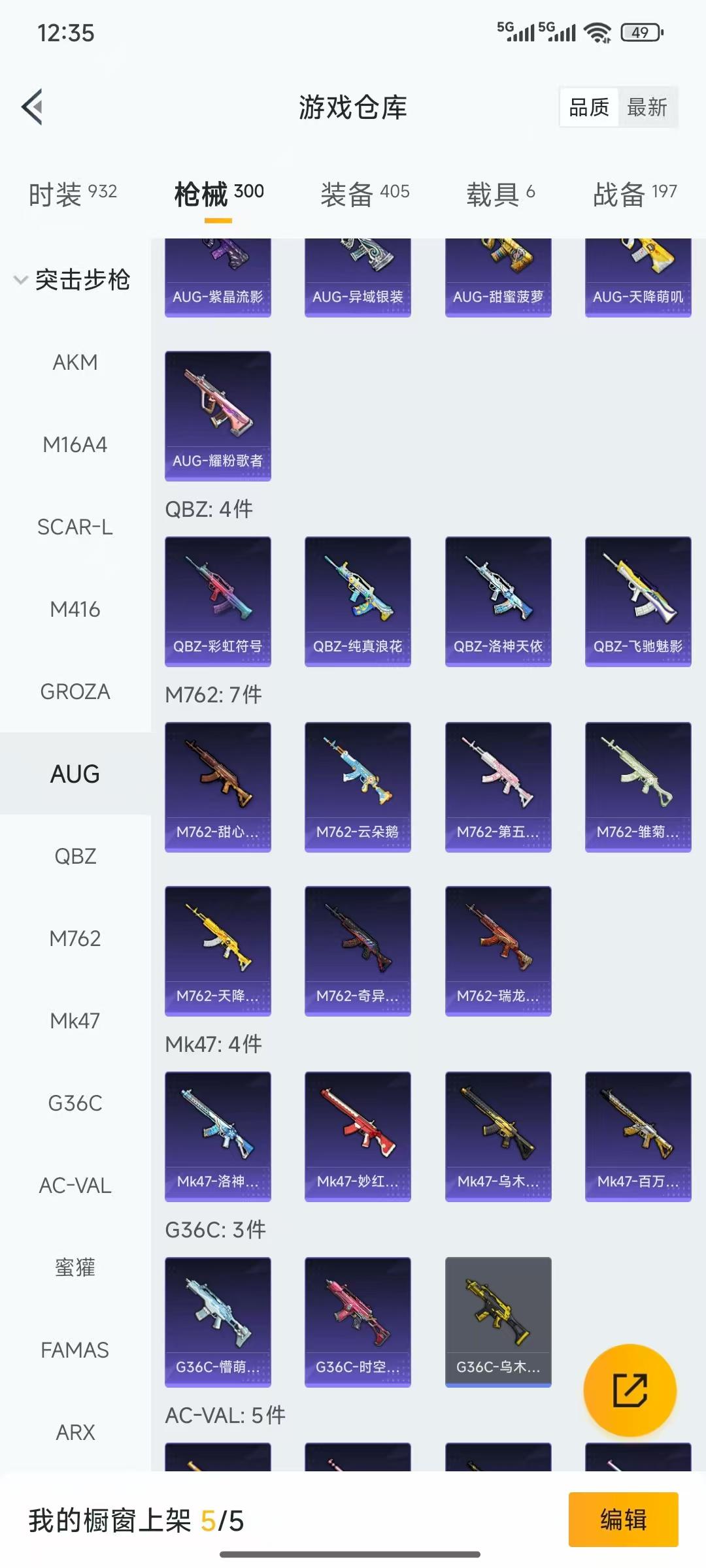Open the QBZ-洛神天依 skin
This screenshot has height=1568, width=706.
(498, 601)
